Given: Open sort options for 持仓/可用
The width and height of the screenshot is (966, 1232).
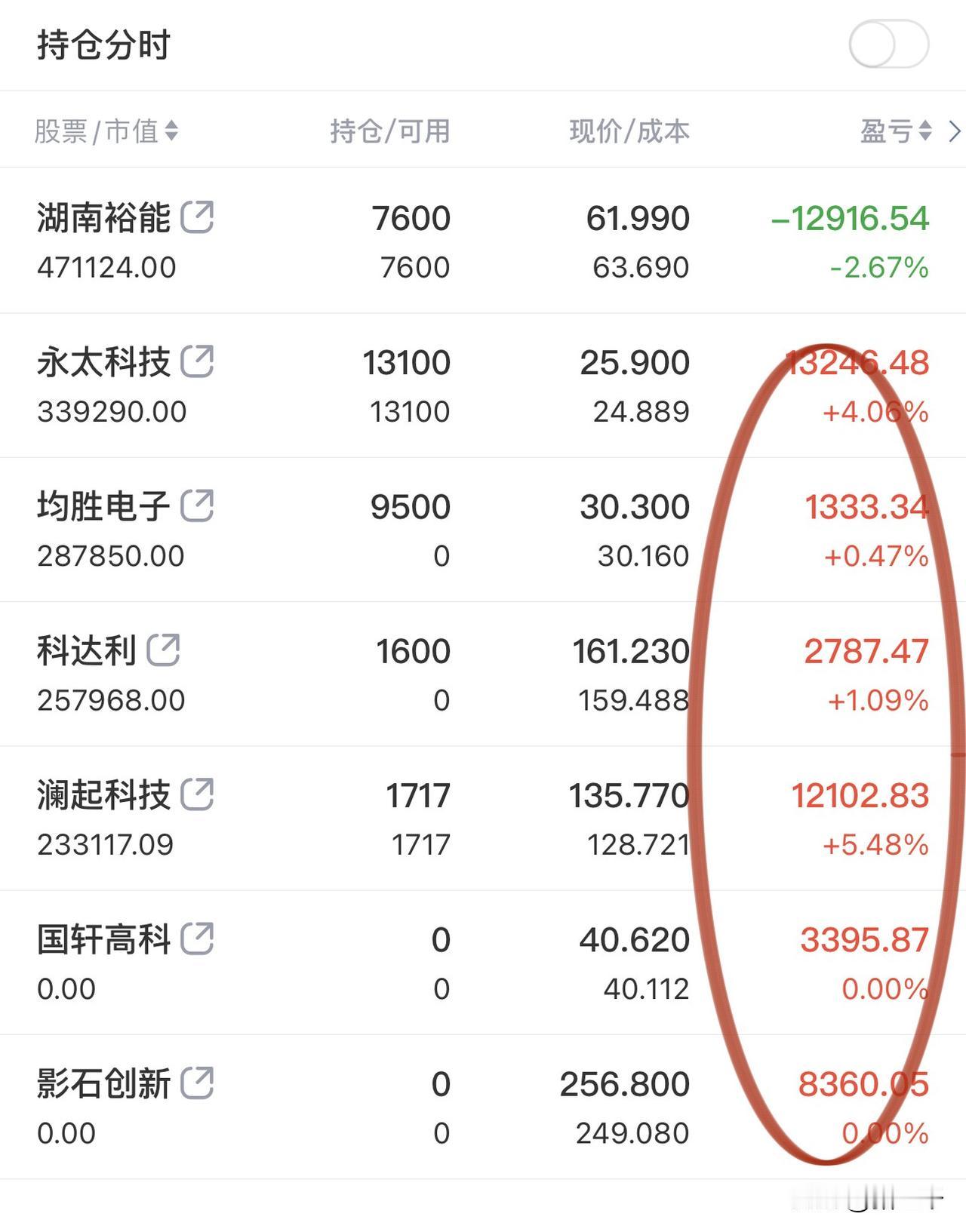Looking at the screenshot, I should pyautogui.click(x=389, y=131).
